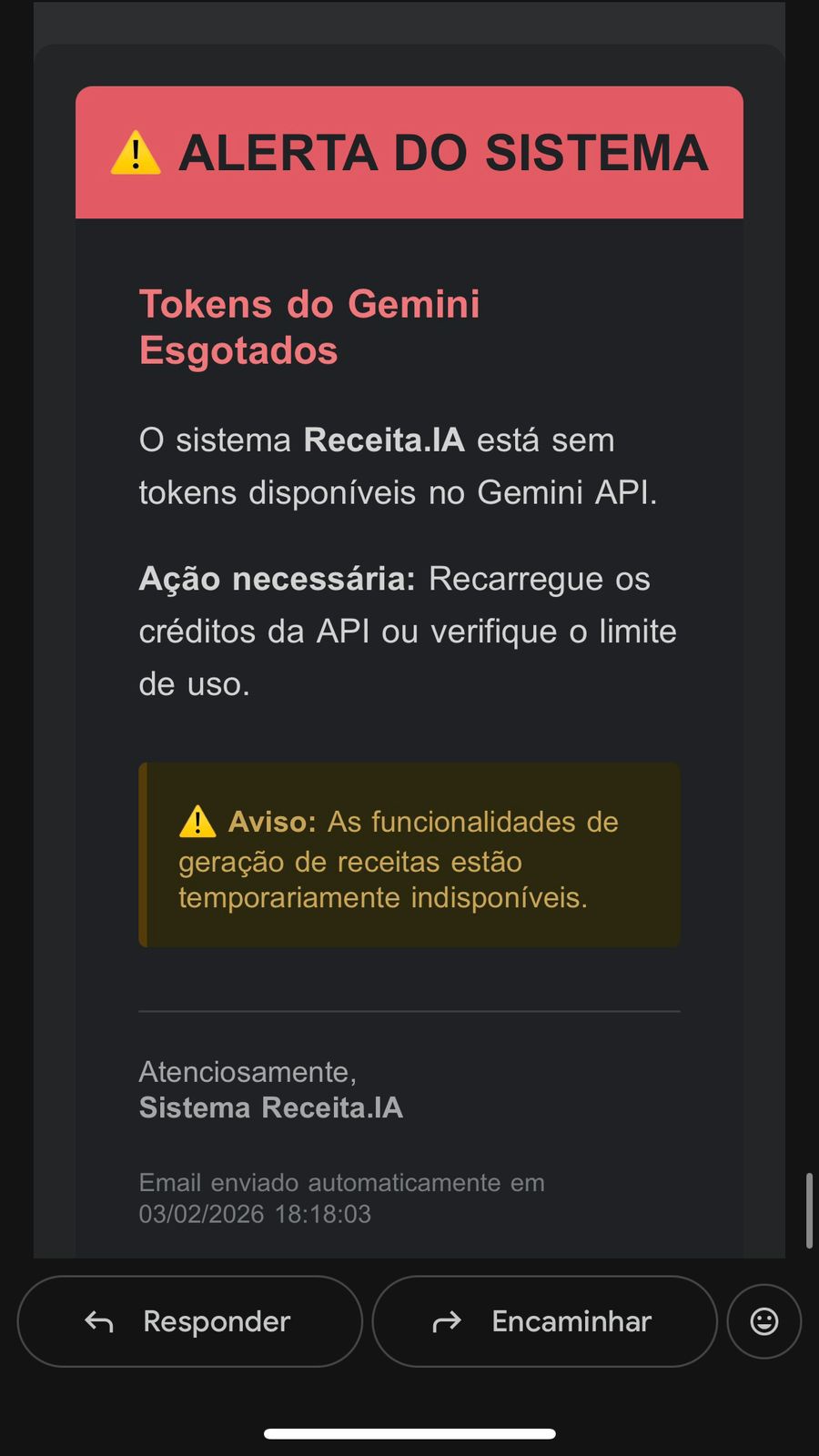The image size is (819, 1456).
Task: Open the emoji reaction picker
Action: (x=764, y=1321)
